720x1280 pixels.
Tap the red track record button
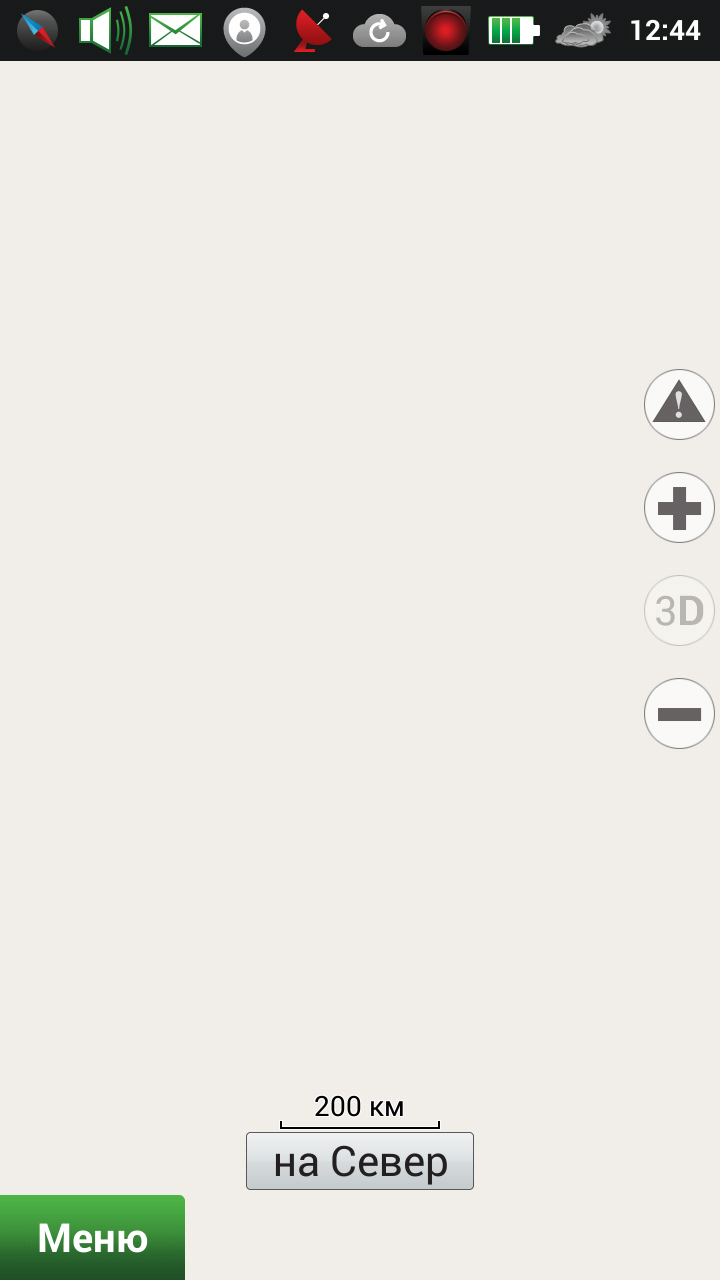point(446,30)
